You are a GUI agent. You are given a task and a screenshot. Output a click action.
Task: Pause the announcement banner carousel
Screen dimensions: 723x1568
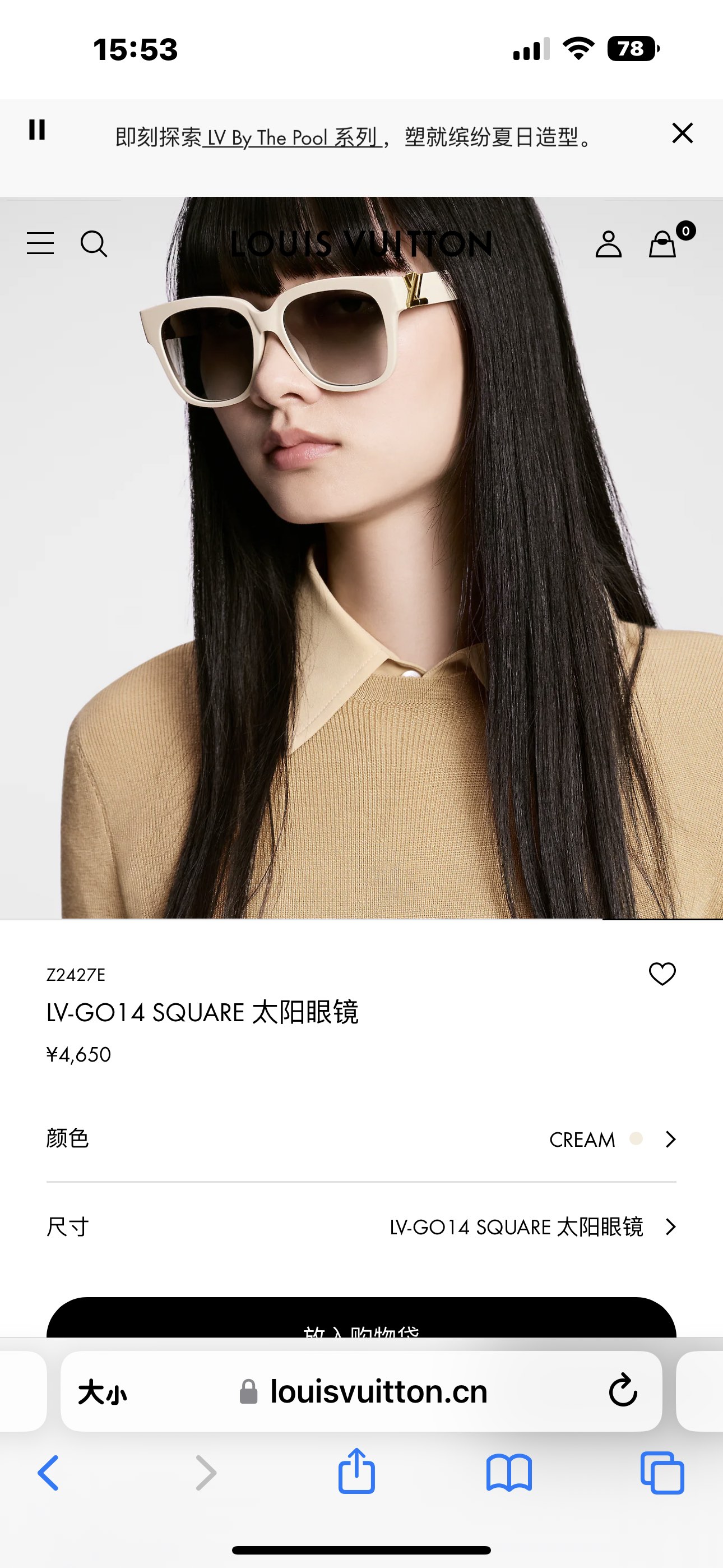point(37,130)
